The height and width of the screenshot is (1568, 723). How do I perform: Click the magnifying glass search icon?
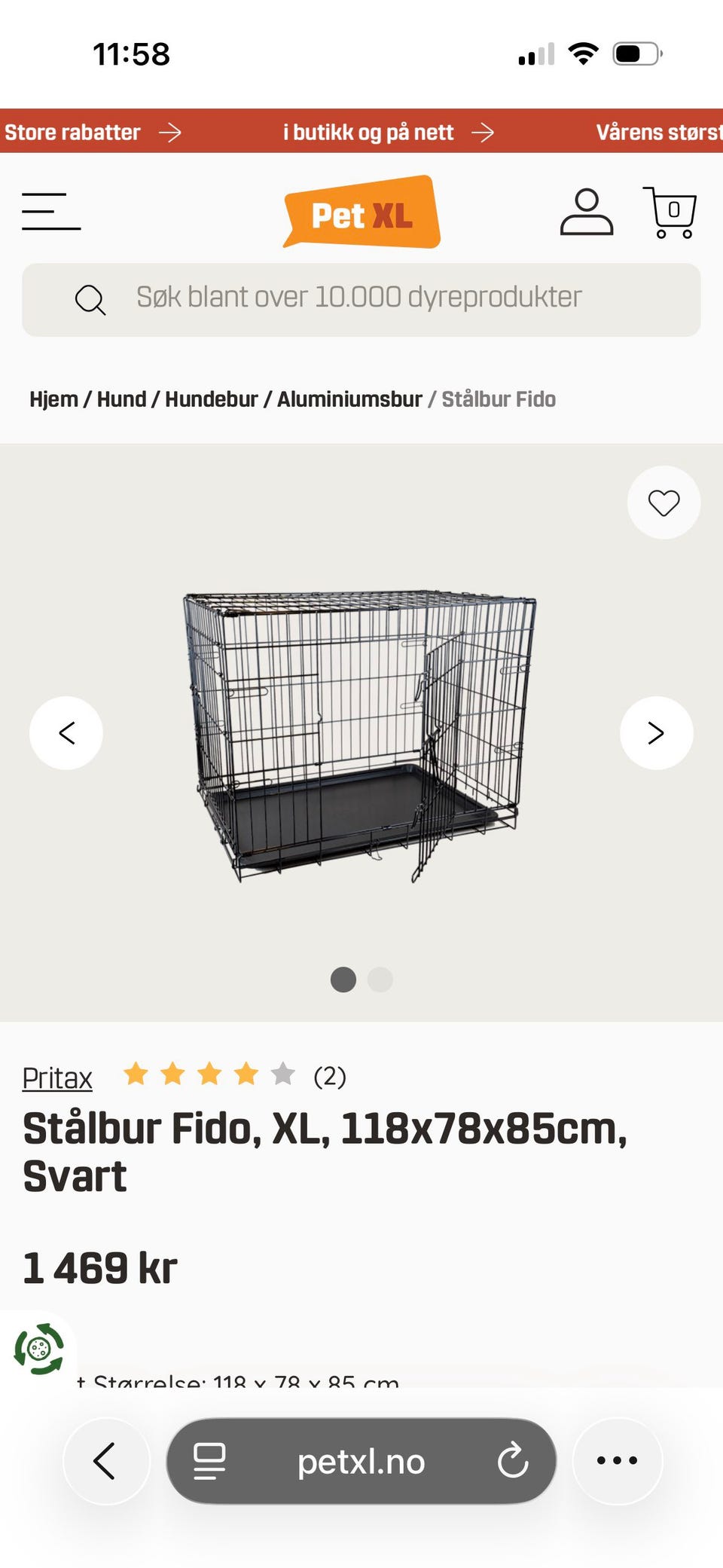90,298
